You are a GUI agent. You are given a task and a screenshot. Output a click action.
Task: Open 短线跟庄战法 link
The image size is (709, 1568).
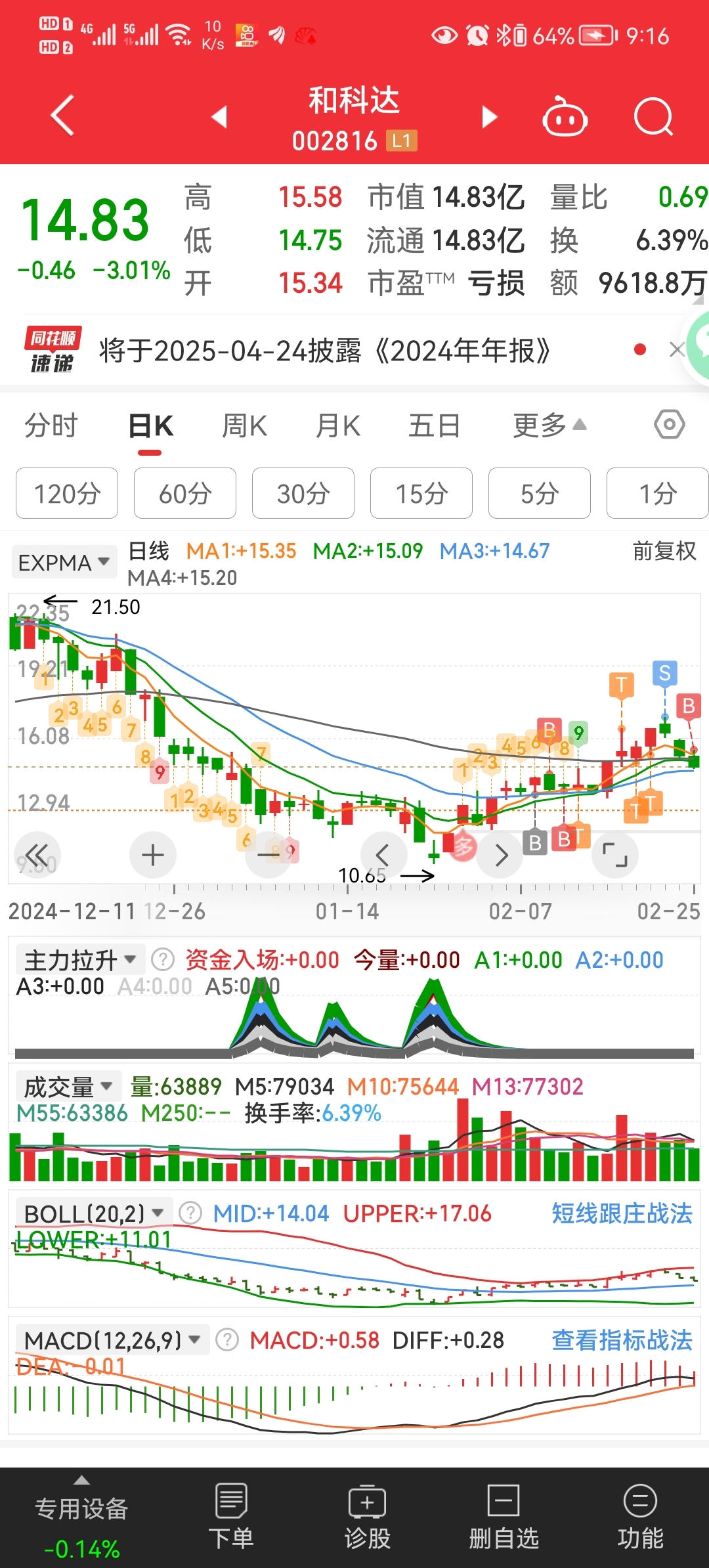tap(621, 1213)
